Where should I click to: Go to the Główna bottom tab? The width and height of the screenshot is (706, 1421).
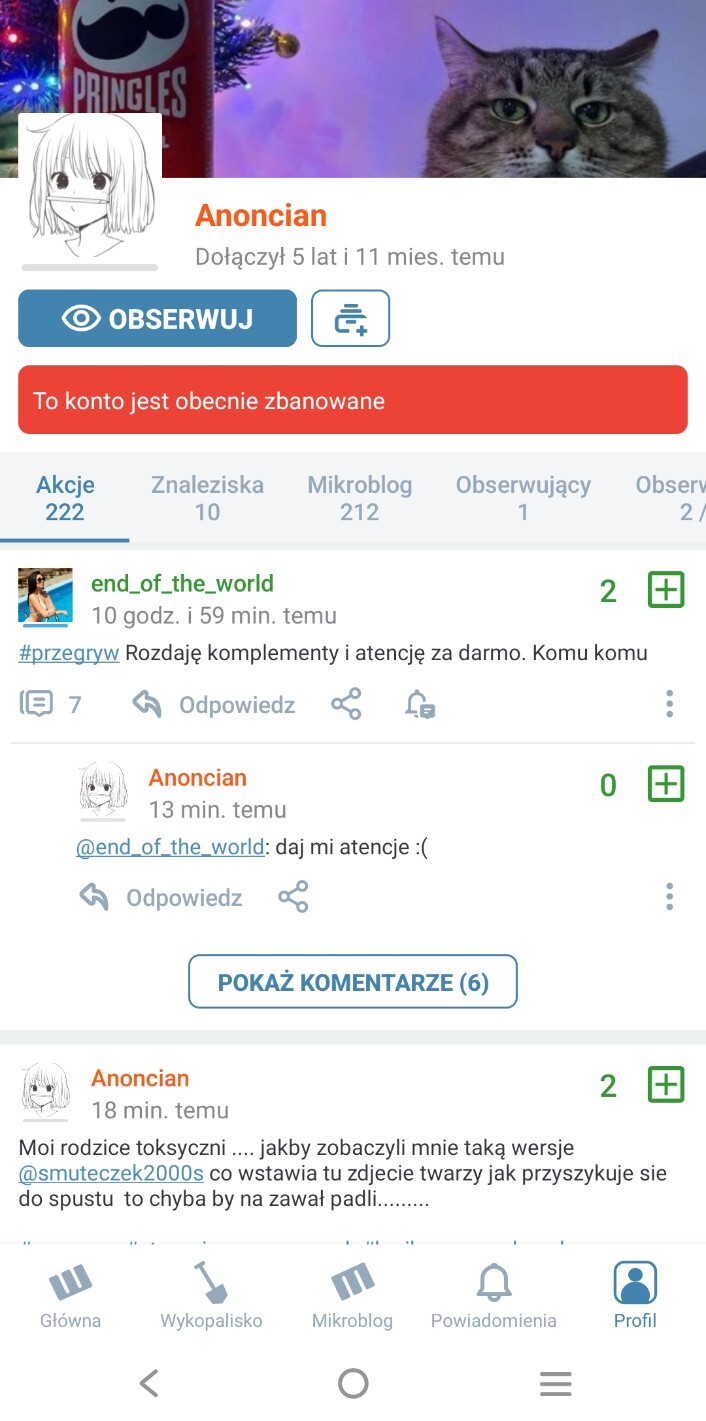[70, 1295]
